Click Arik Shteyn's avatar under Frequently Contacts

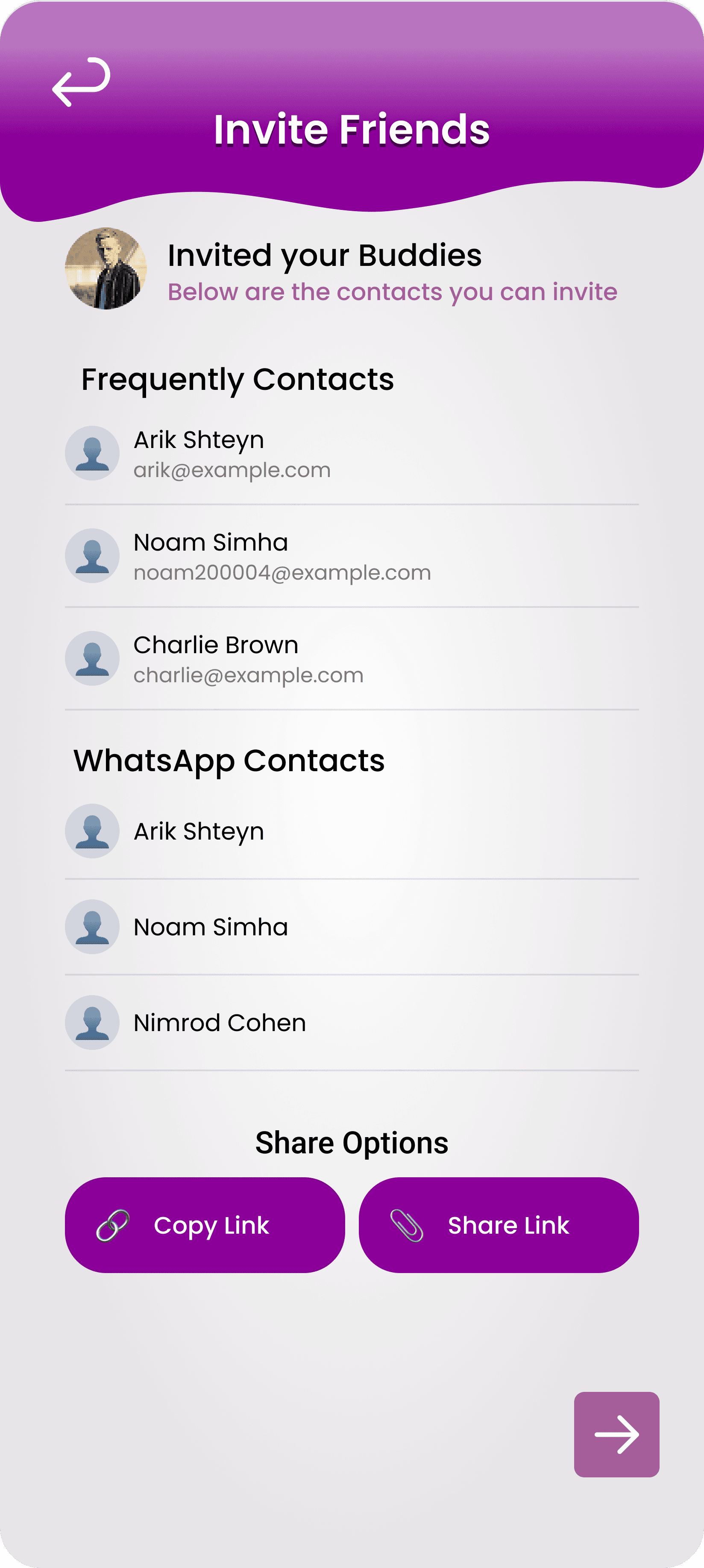[x=93, y=452]
